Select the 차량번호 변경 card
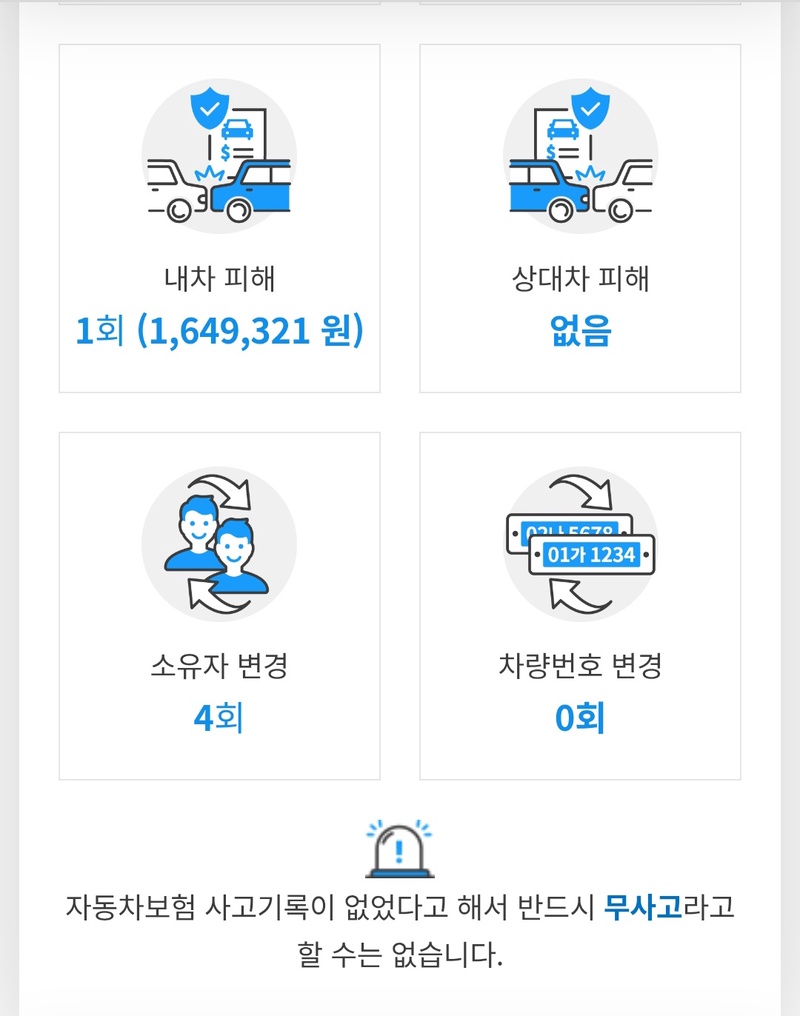Image resolution: width=800 pixels, height=1016 pixels. coord(580,606)
